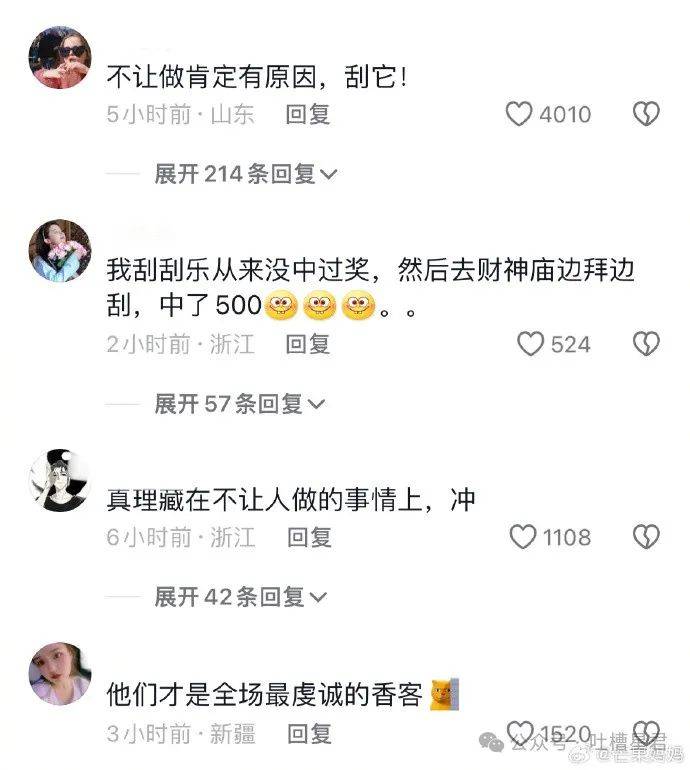Like the comment "真理藏在不让人做的事情上，冲"
The height and width of the screenshot is (770, 690).
pos(523,537)
